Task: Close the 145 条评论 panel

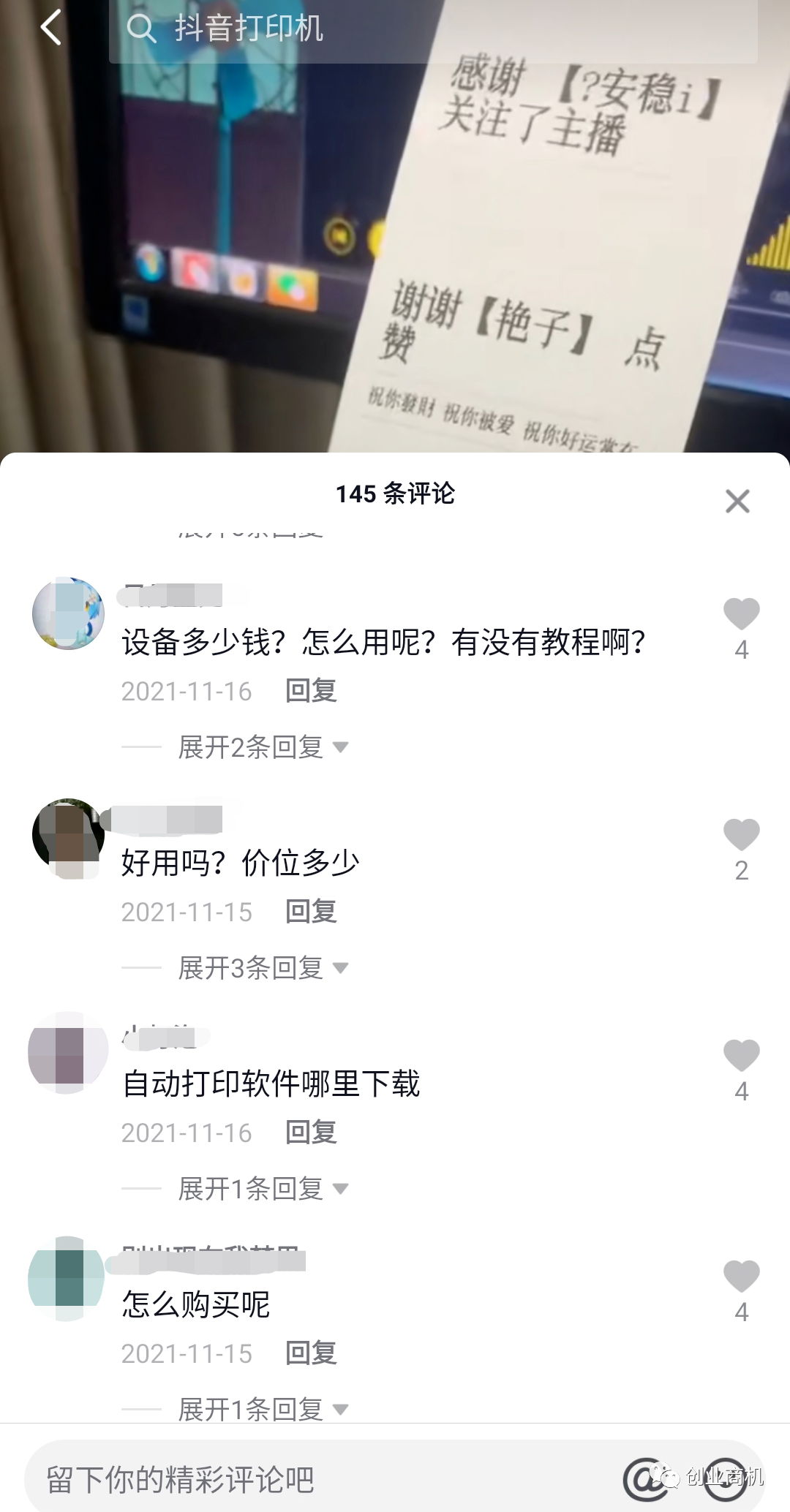Action: point(737,502)
